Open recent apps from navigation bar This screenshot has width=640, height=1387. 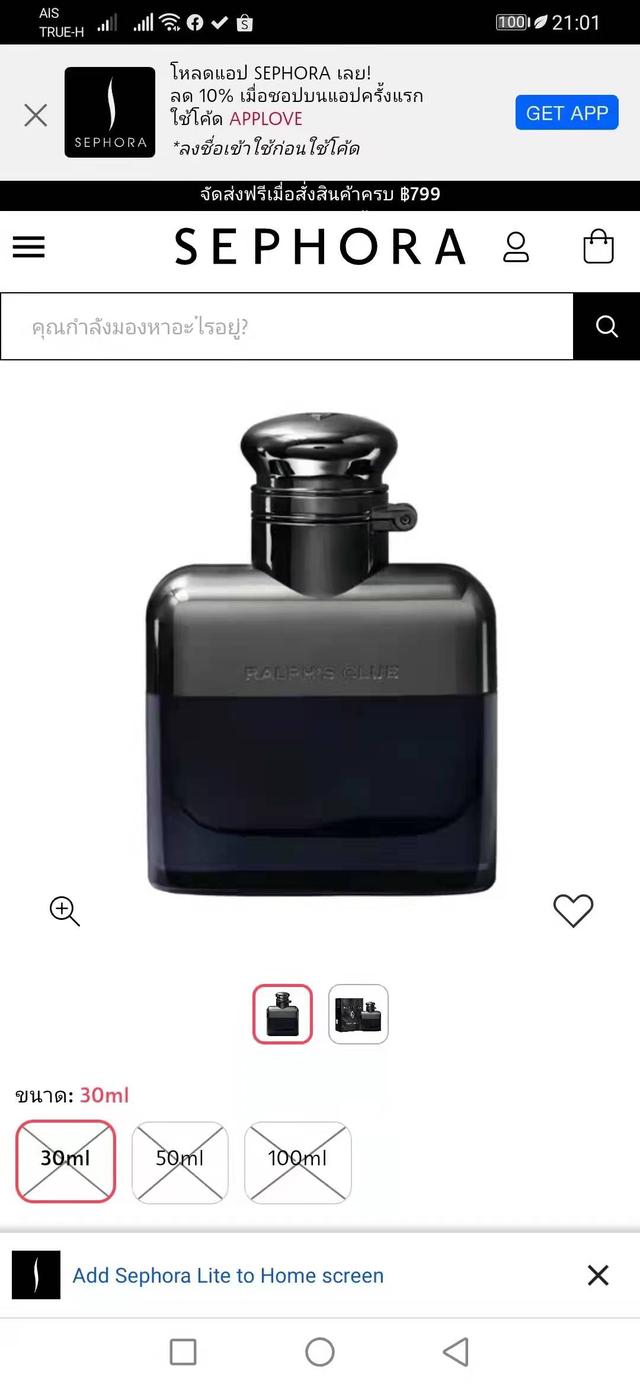pyautogui.click(x=183, y=1352)
